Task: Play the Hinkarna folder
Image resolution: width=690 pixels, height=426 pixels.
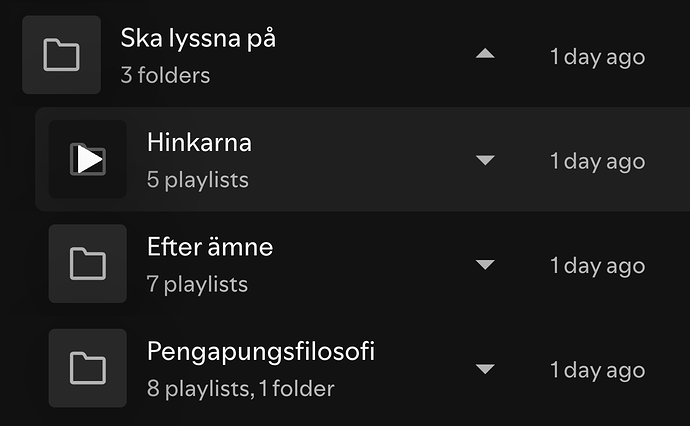Action: [x=88, y=159]
